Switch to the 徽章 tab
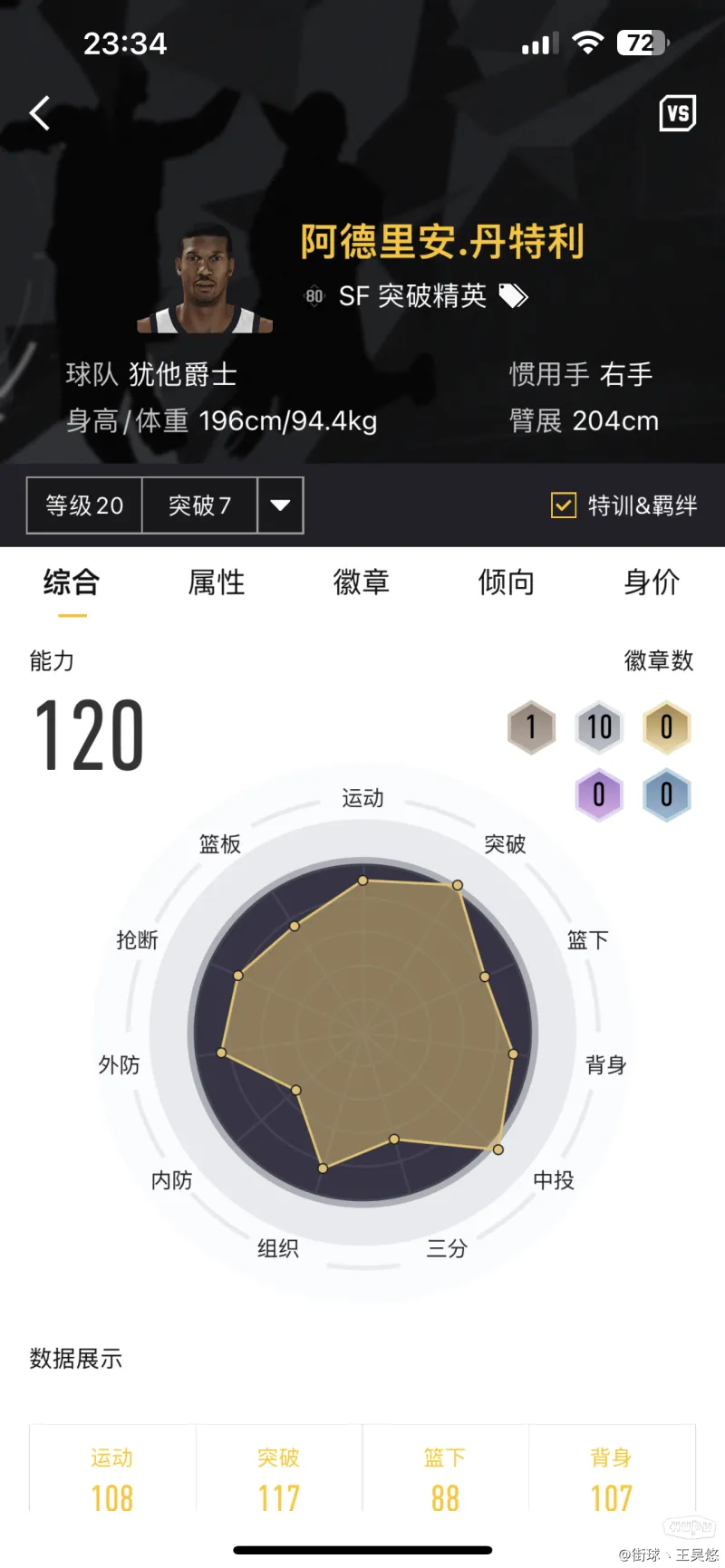The width and height of the screenshot is (725, 1568). click(x=362, y=582)
